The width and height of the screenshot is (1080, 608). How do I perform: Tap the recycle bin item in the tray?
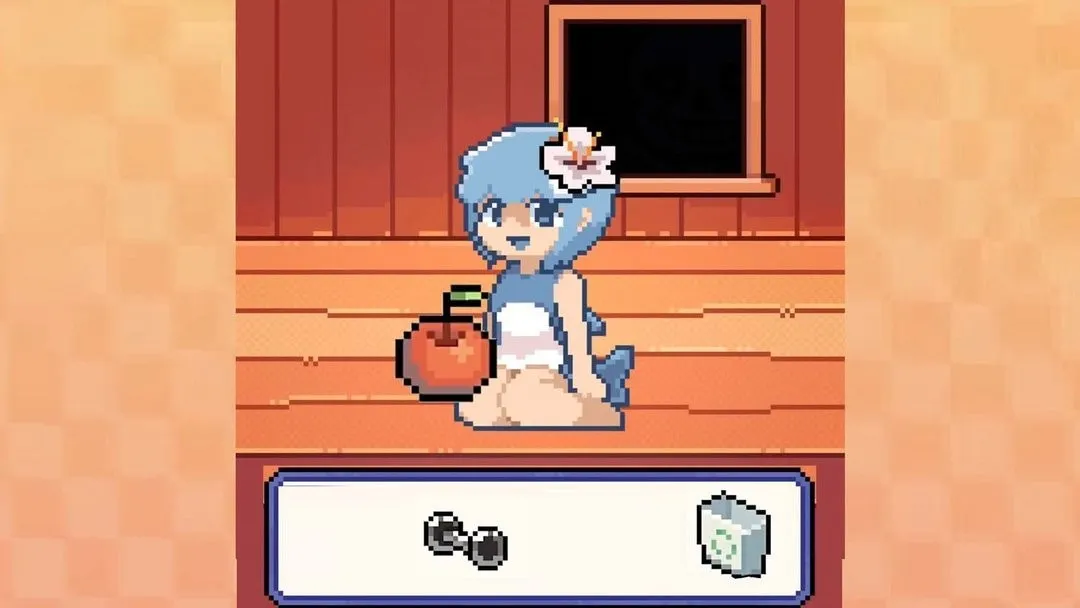pyautogui.click(x=733, y=535)
